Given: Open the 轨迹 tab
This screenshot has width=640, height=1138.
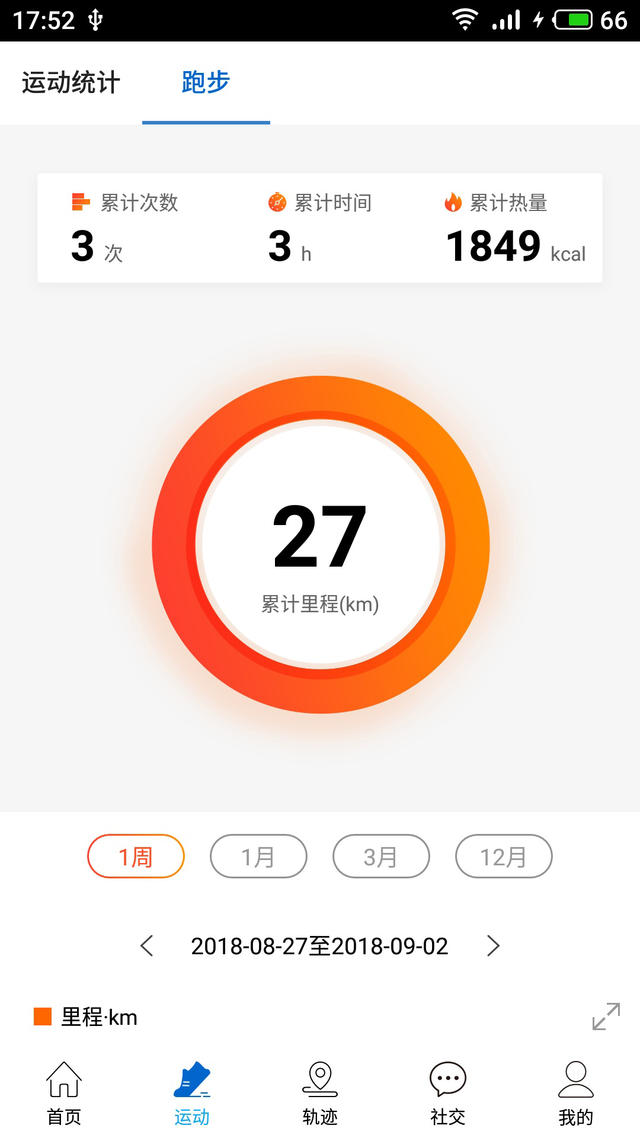Looking at the screenshot, I should coord(320,1093).
